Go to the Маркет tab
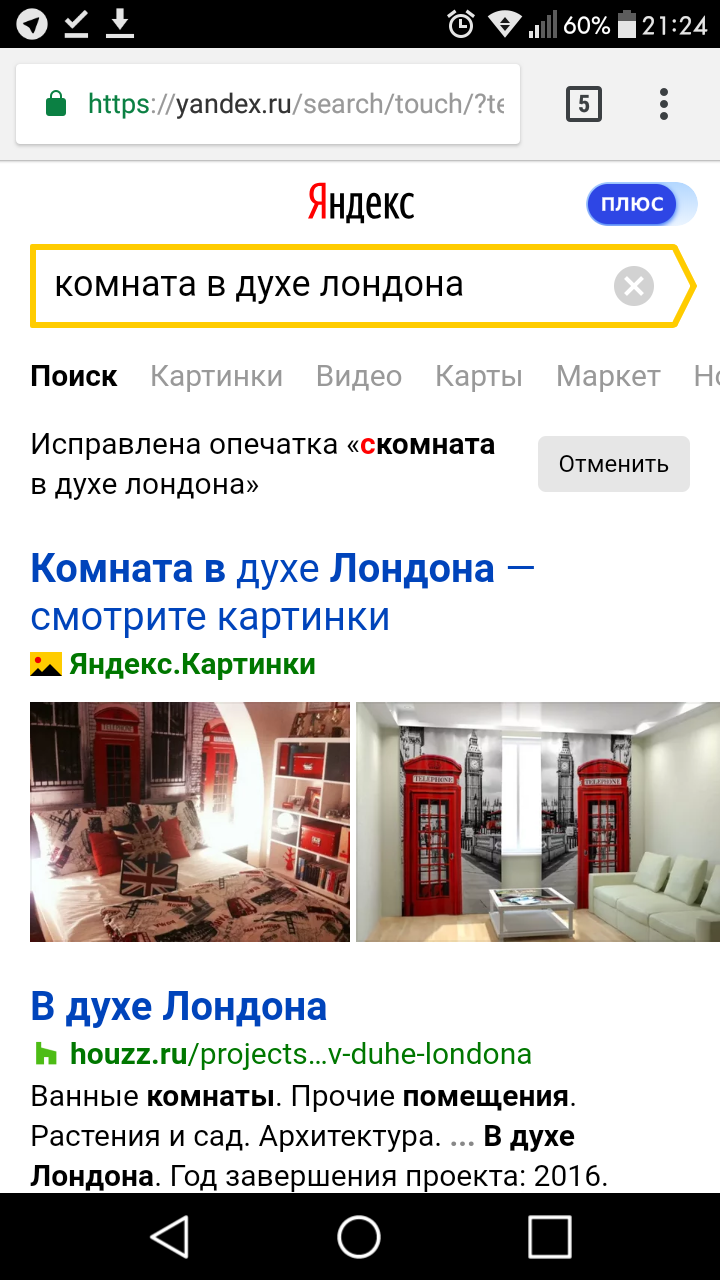The image size is (720, 1280). pos(608,376)
